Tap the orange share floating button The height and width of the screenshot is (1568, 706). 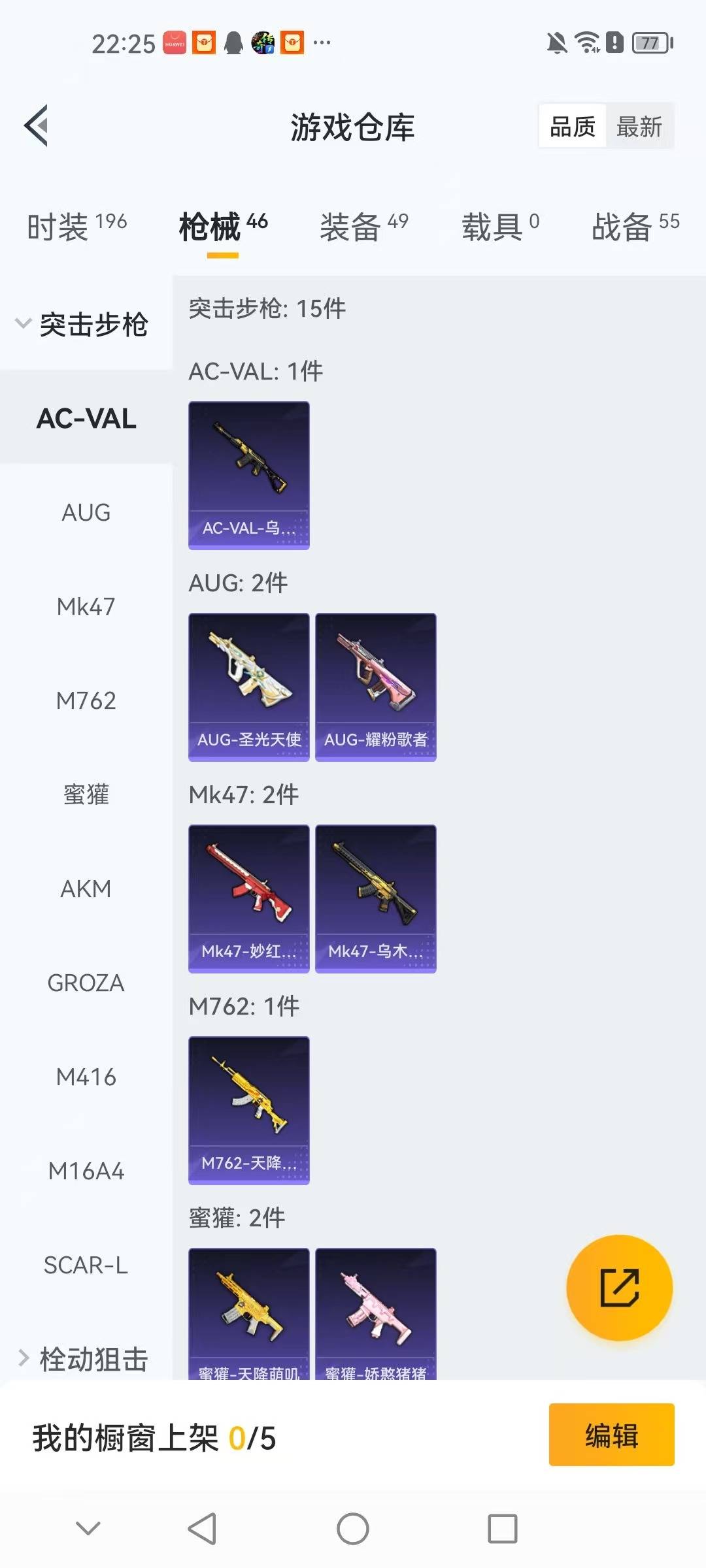tap(619, 1288)
